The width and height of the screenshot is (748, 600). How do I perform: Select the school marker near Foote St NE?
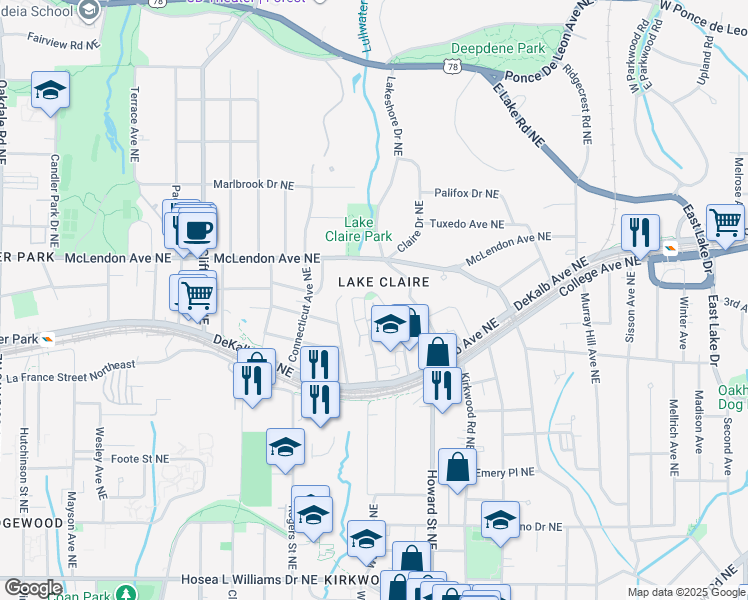point(285,447)
